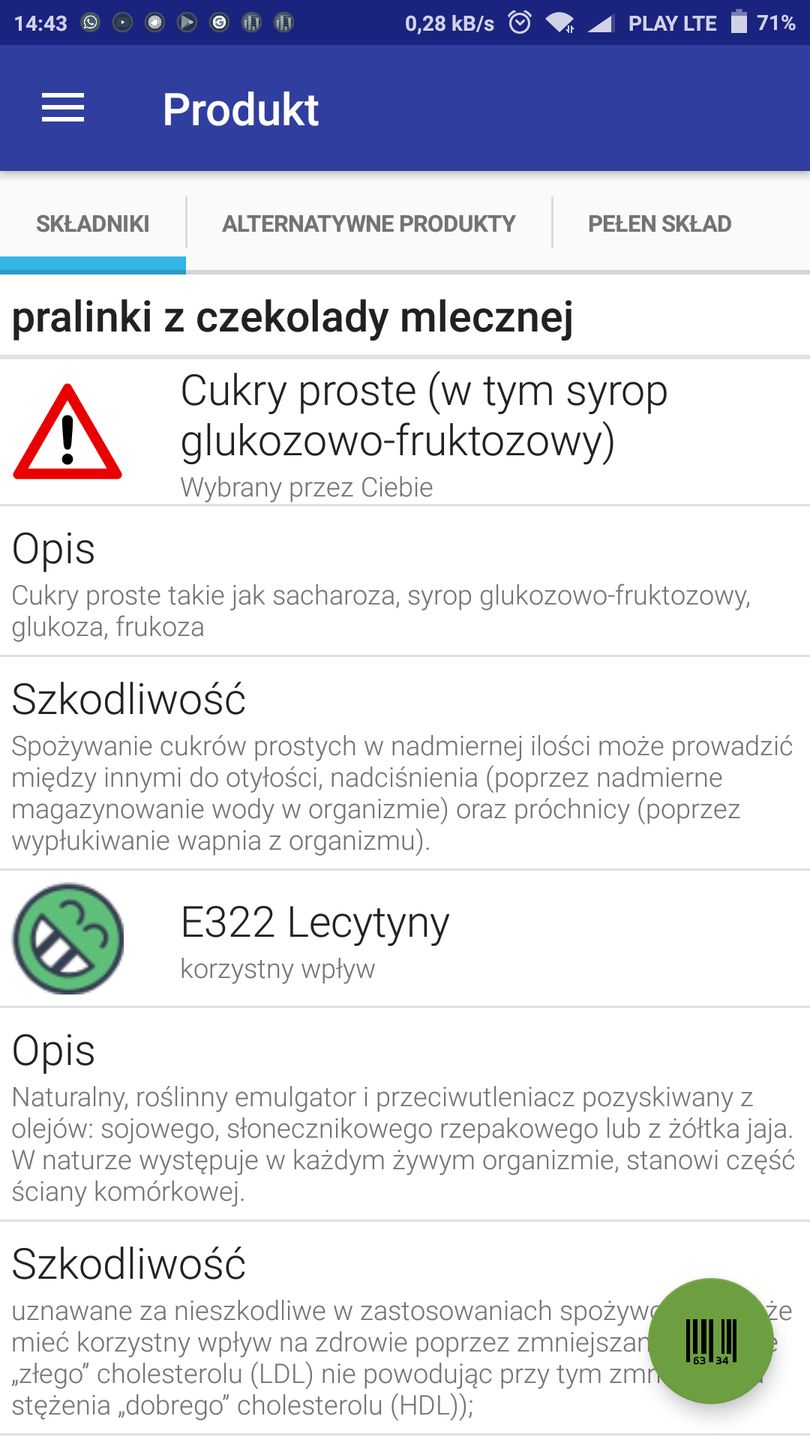Expand the Szkodliwość section under E322
Screen dimensions: 810x1440
coord(128,1263)
